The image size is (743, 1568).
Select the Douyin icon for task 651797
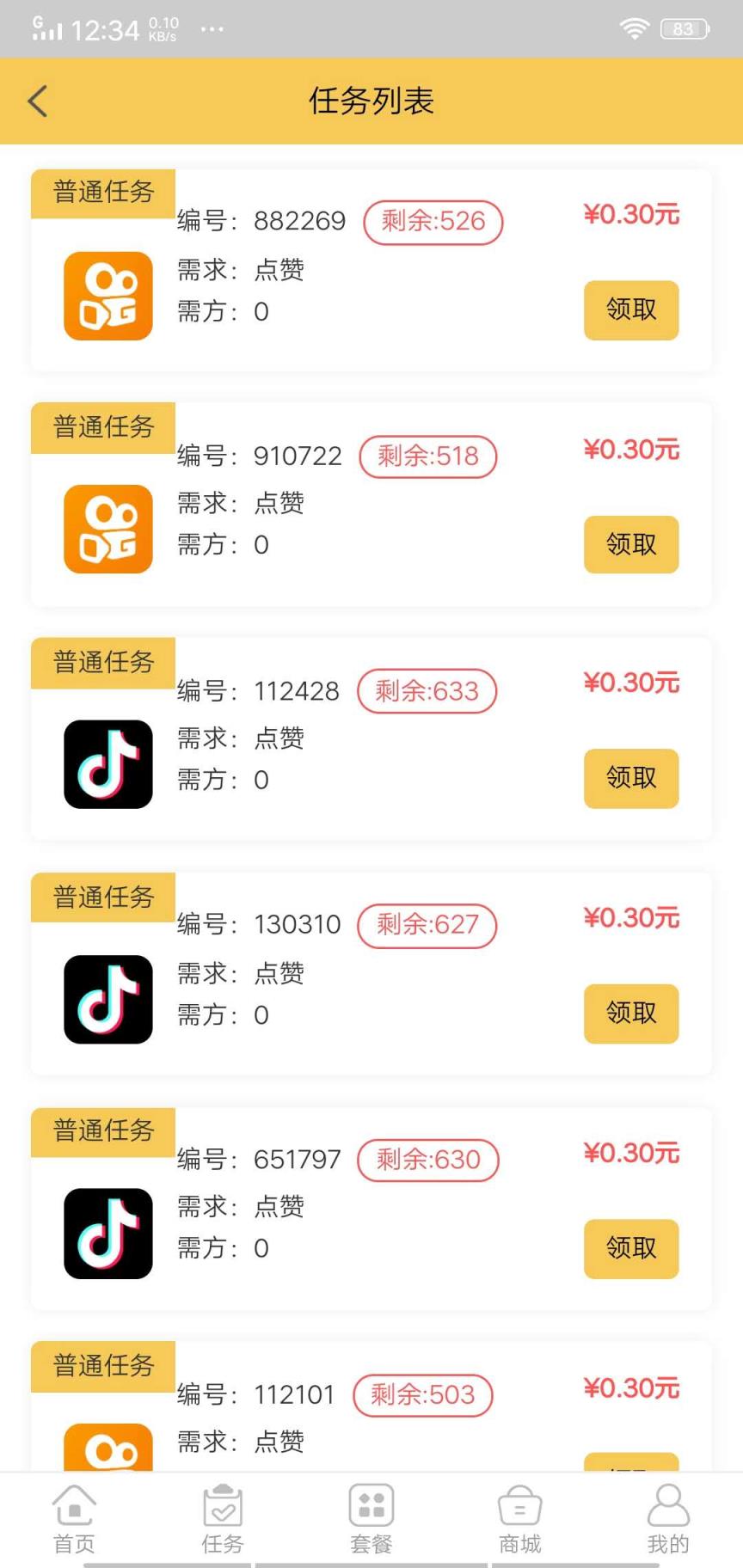[107, 1233]
